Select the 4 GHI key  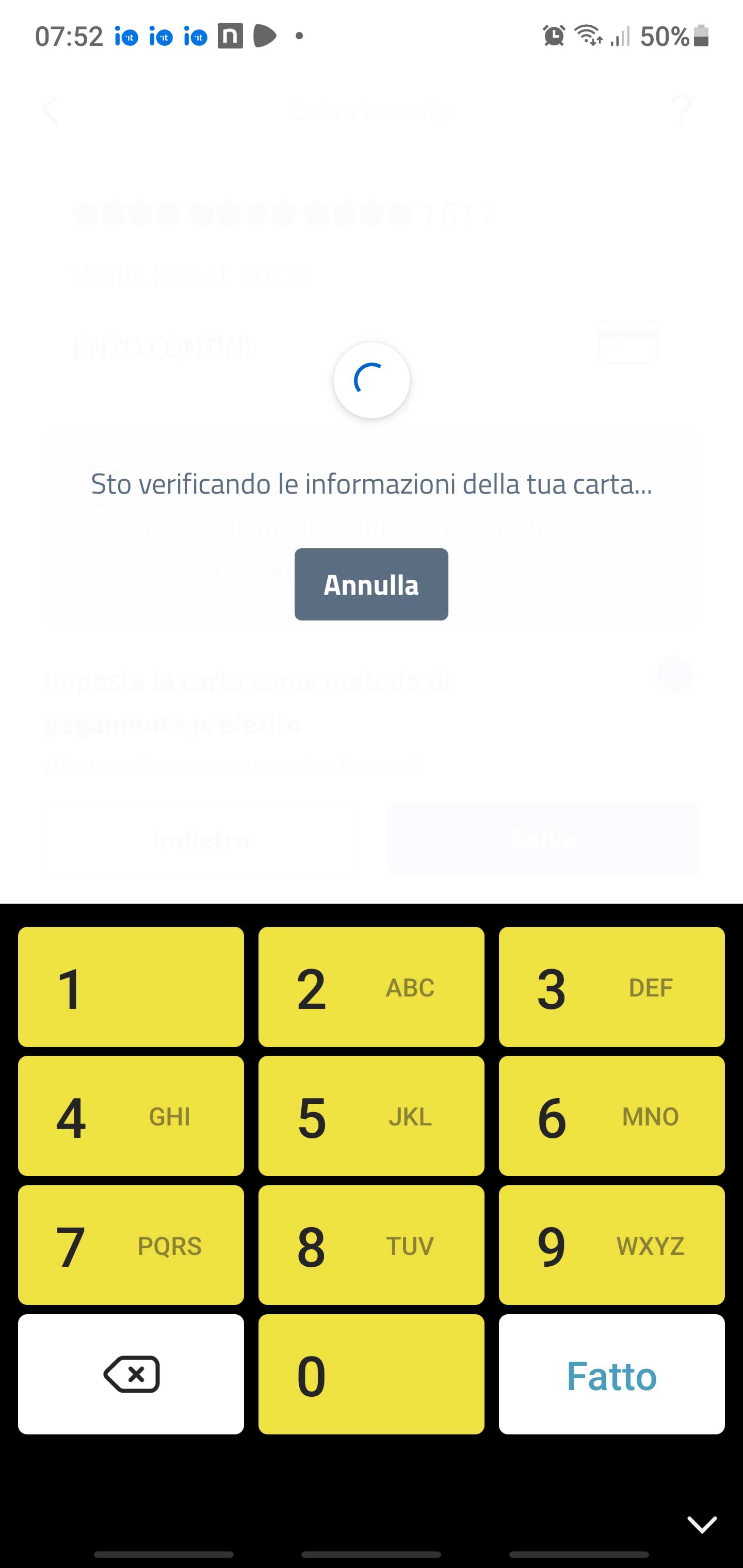point(131,1116)
